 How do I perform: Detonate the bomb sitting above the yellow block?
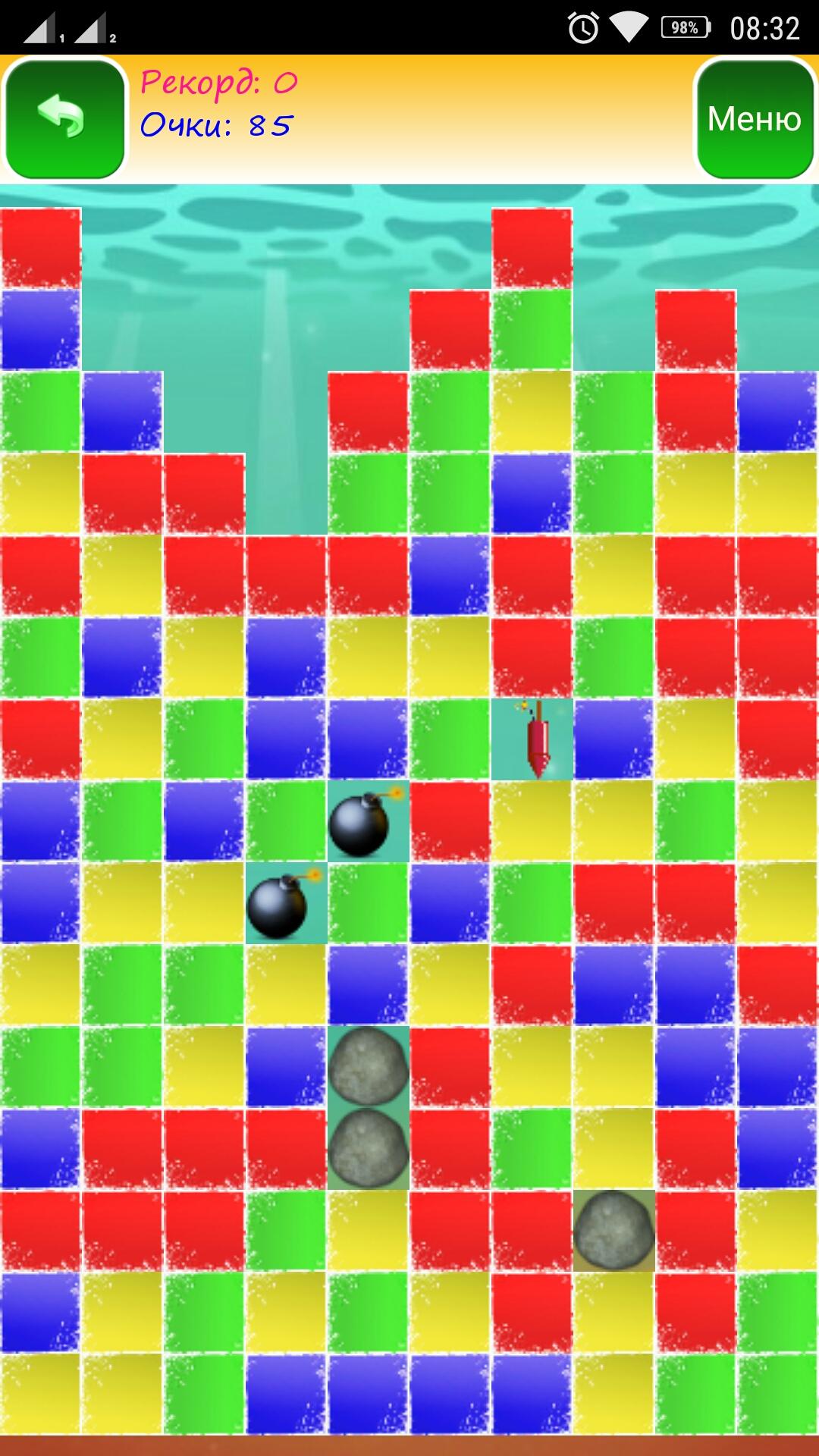point(286,903)
